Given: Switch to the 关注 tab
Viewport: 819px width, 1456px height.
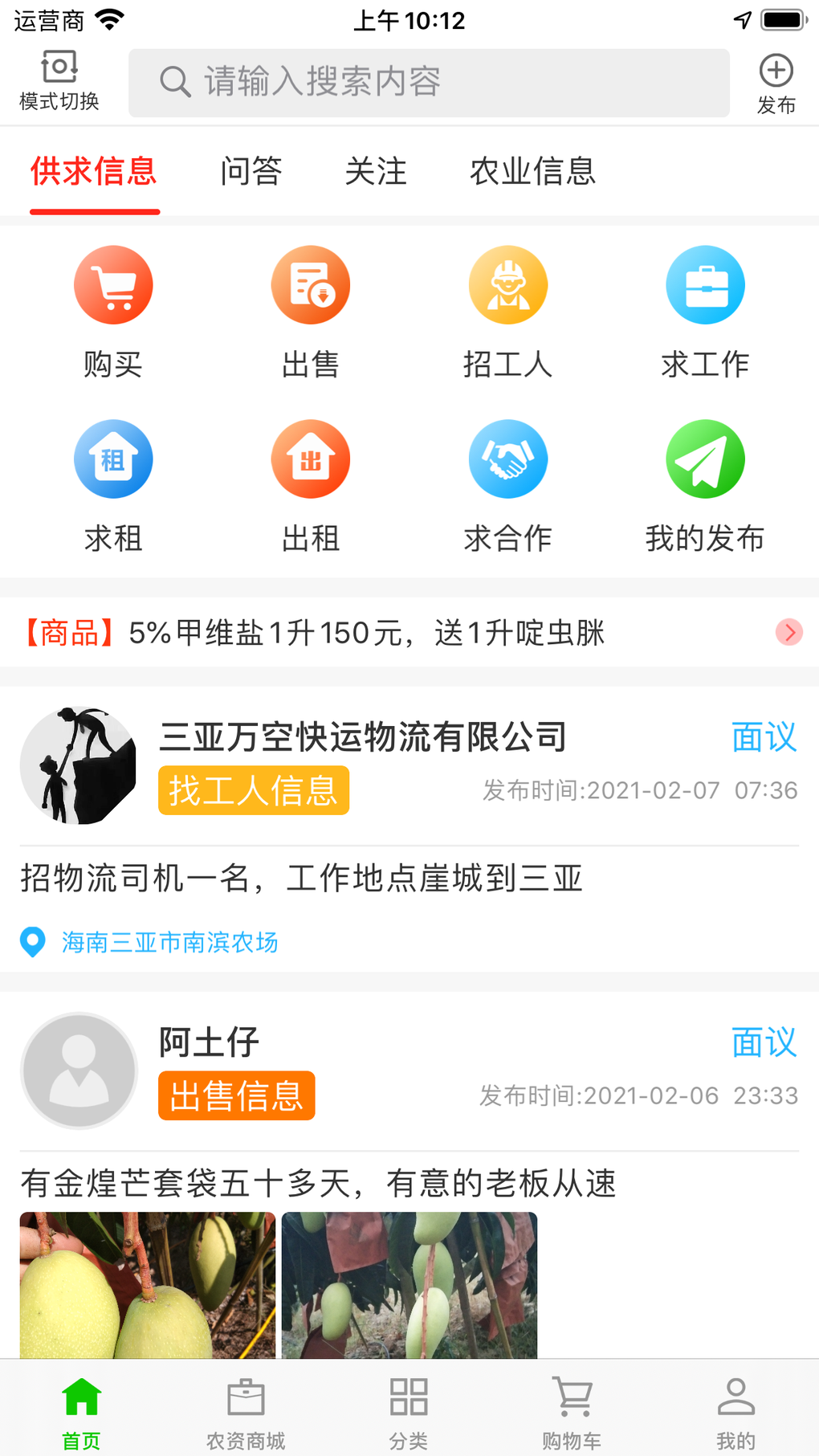Looking at the screenshot, I should (376, 171).
